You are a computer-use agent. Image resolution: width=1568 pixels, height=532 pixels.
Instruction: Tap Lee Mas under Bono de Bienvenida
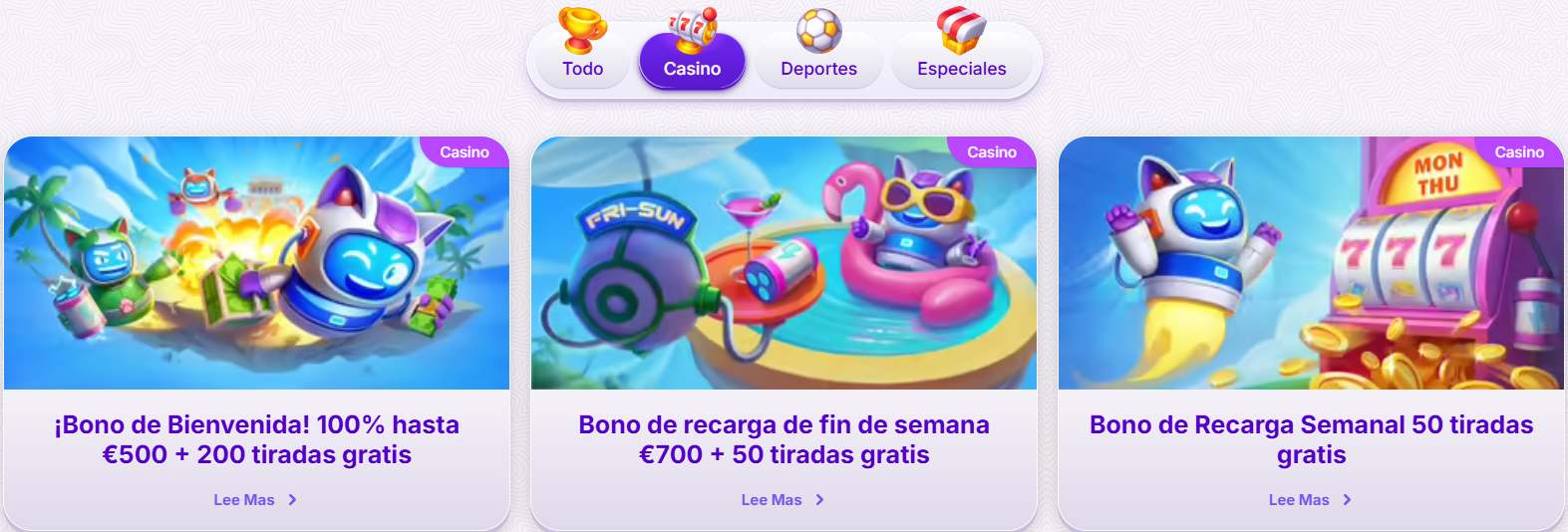click(x=254, y=500)
